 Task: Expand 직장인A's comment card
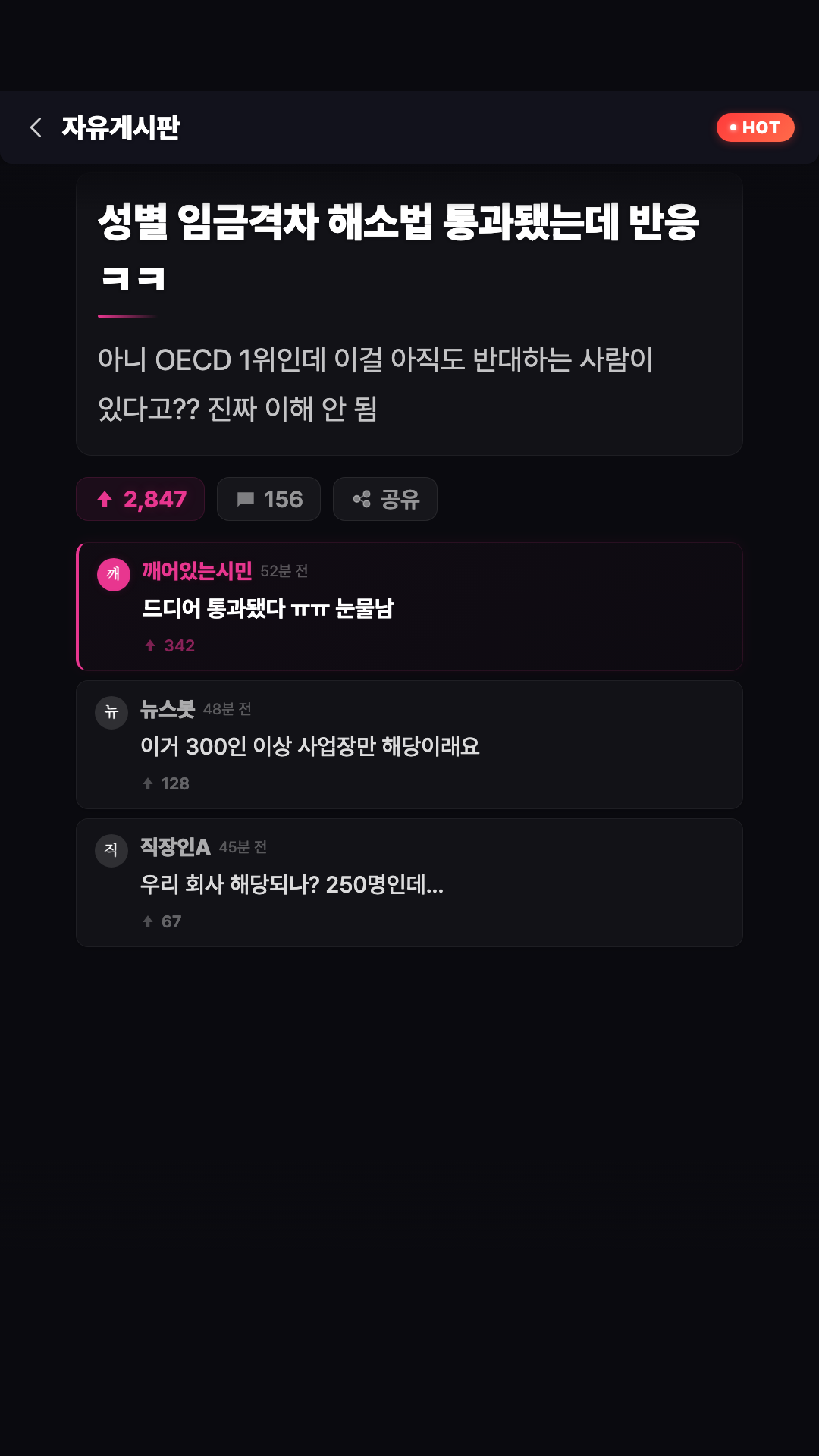coord(409,881)
